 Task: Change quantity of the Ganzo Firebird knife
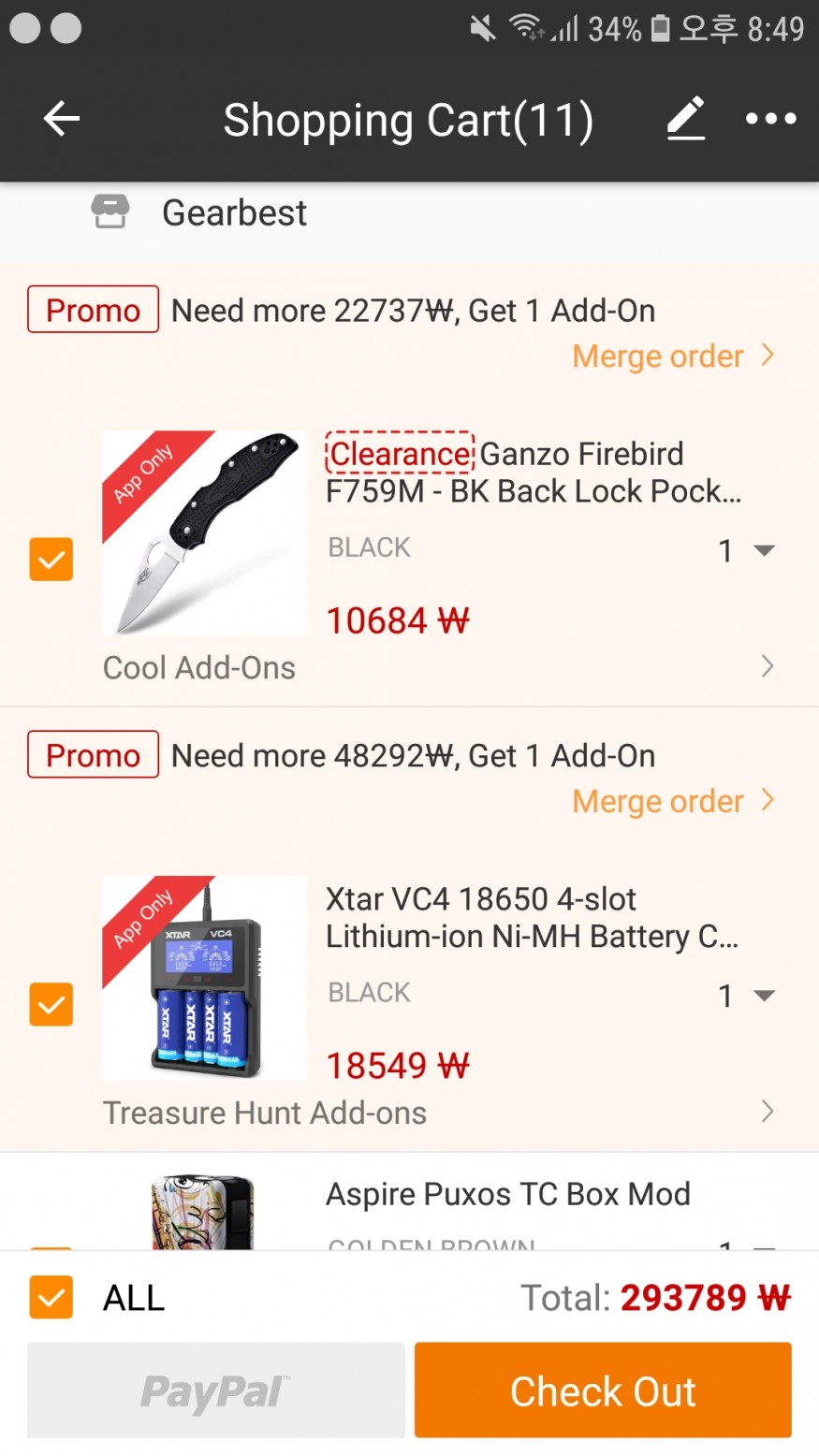click(745, 550)
